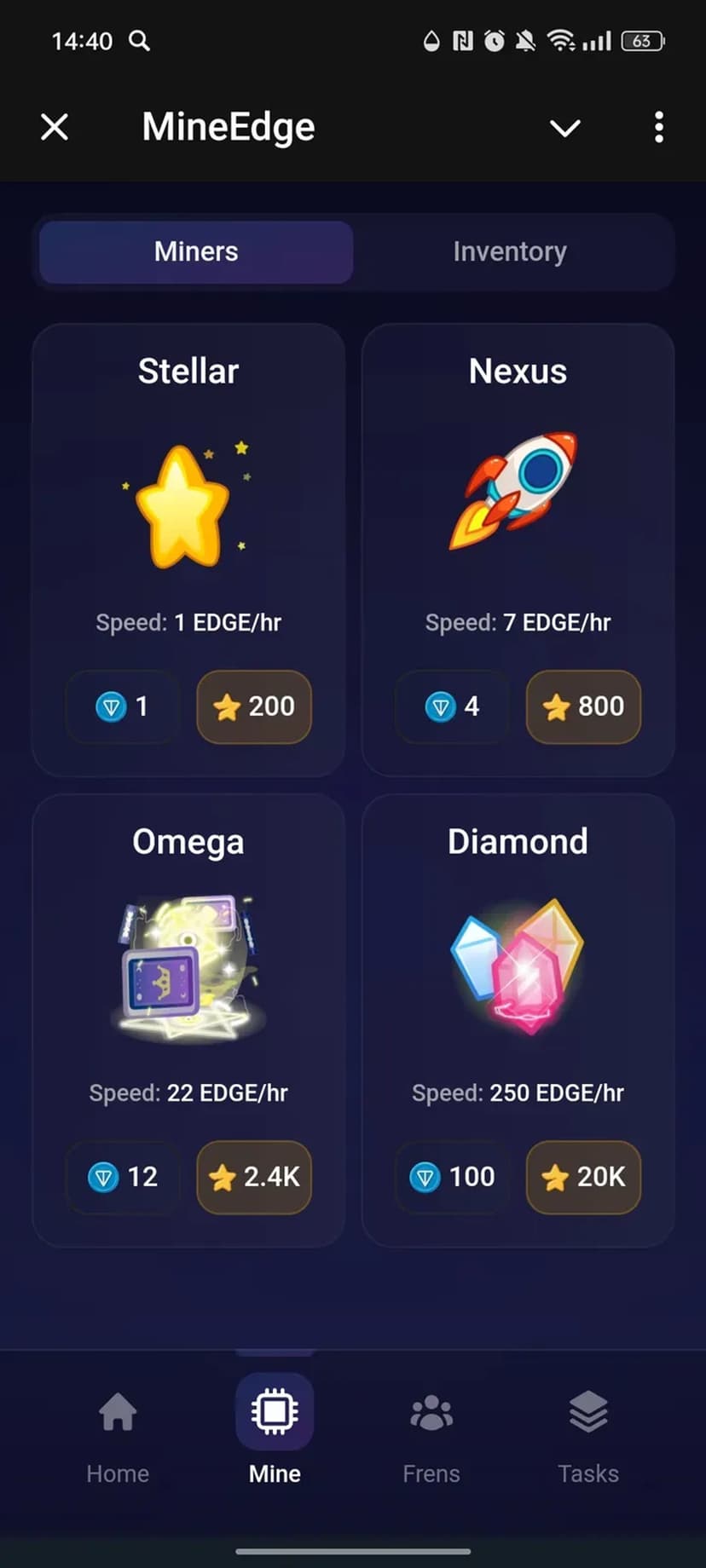Switch to the Inventory tab
Image resolution: width=706 pixels, height=1568 pixels.
point(509,251)
